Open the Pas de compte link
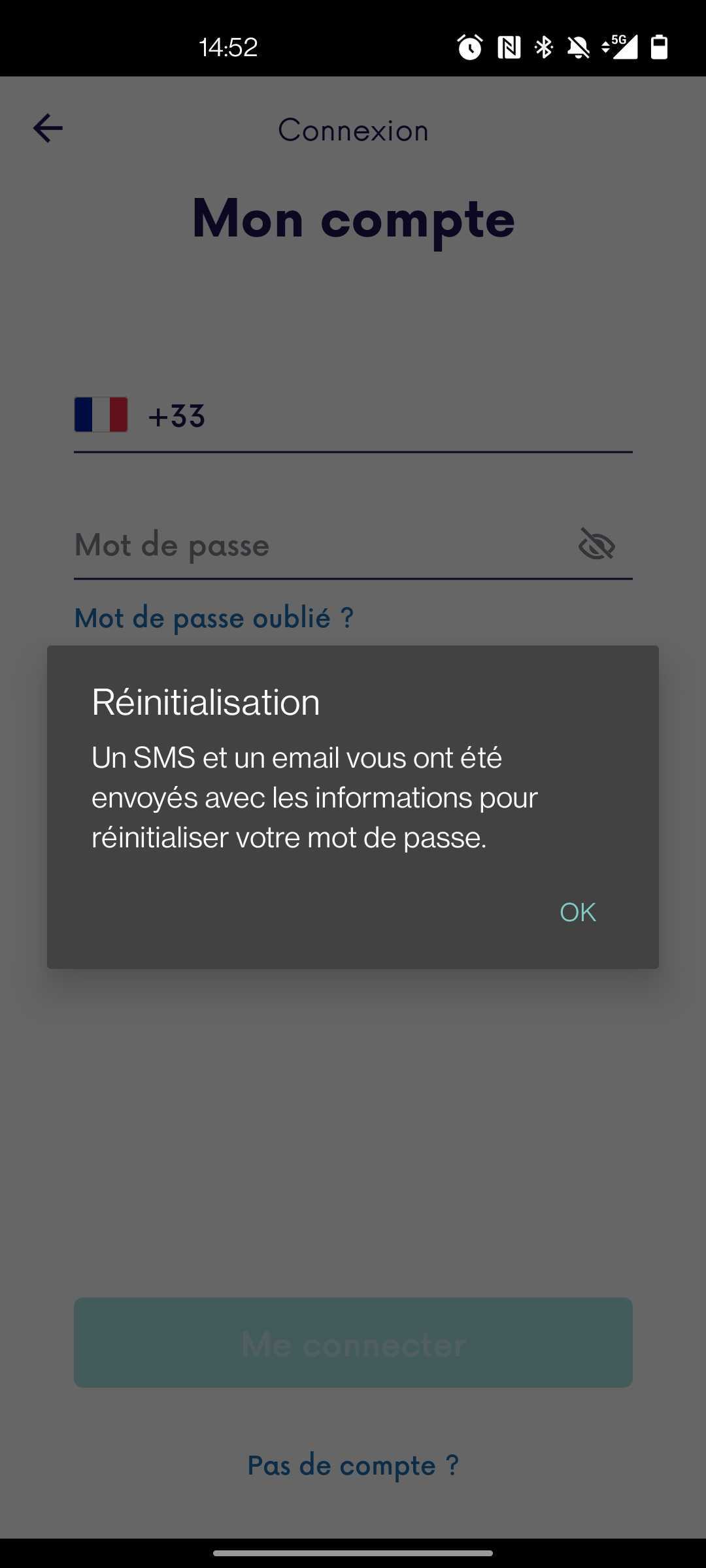 click(x=353, y=1465)
